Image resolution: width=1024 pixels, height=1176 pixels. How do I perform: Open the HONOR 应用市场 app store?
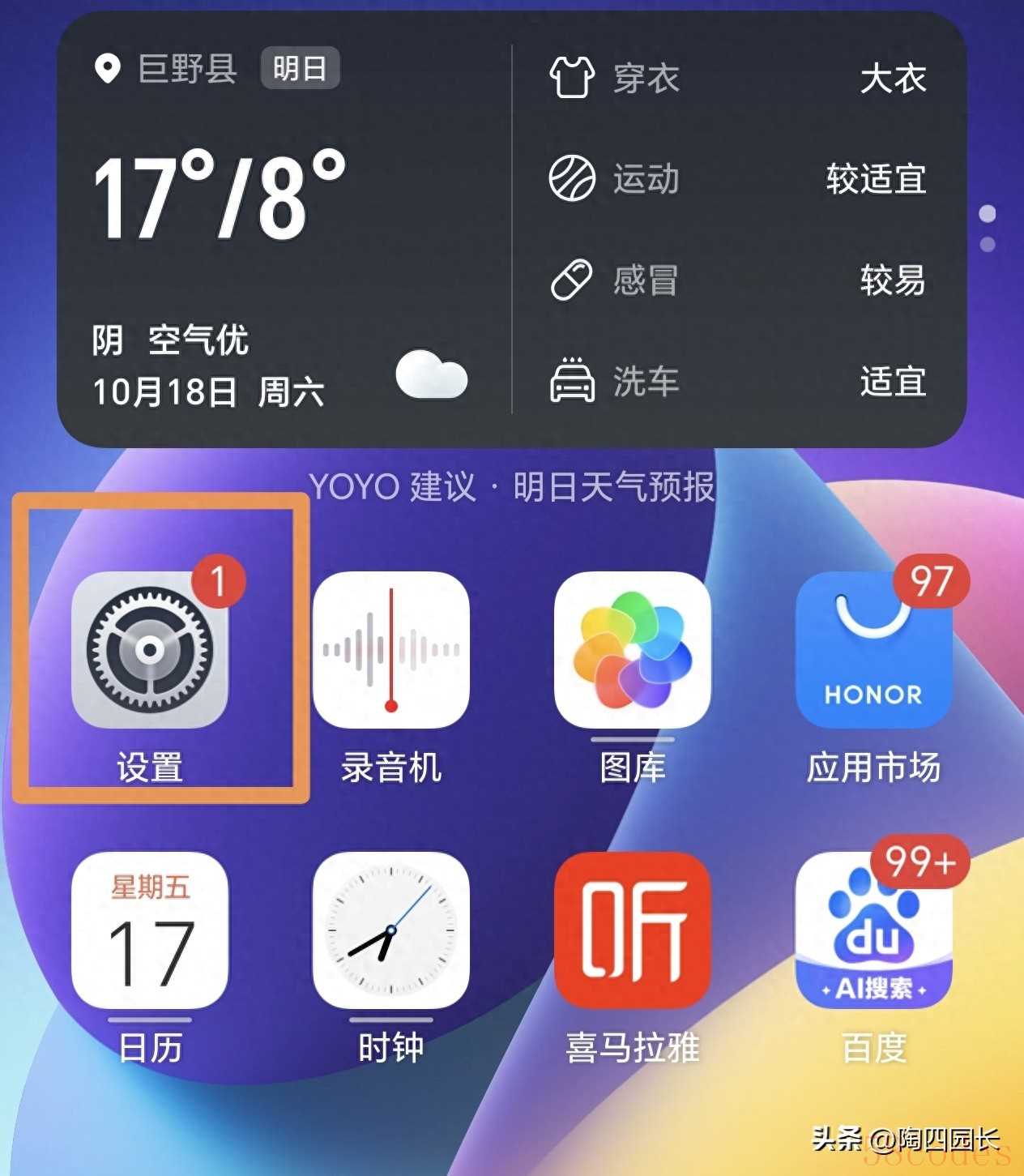pos(873,650)
